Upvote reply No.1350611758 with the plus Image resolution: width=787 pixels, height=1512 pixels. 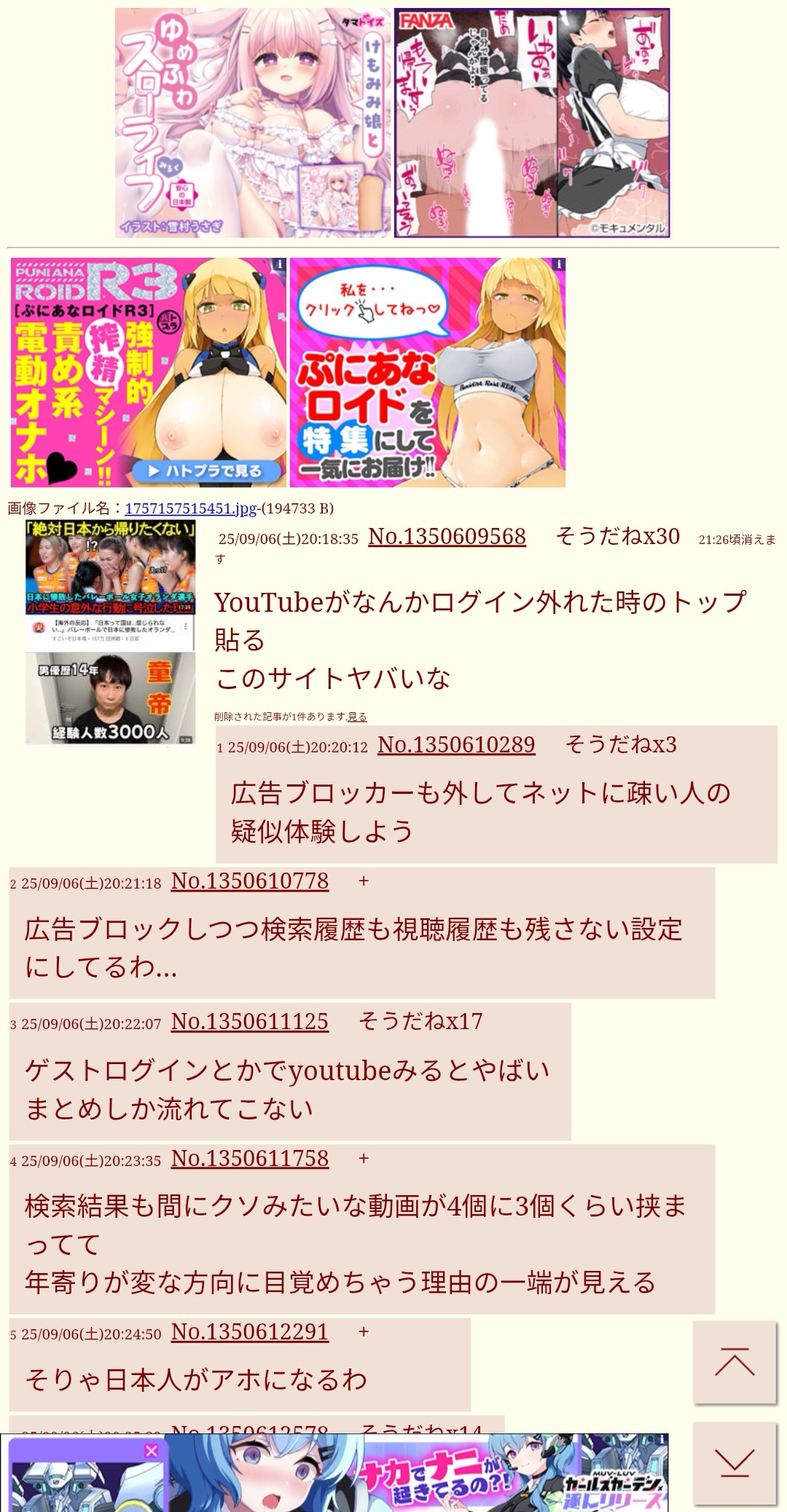(364, 1159)
